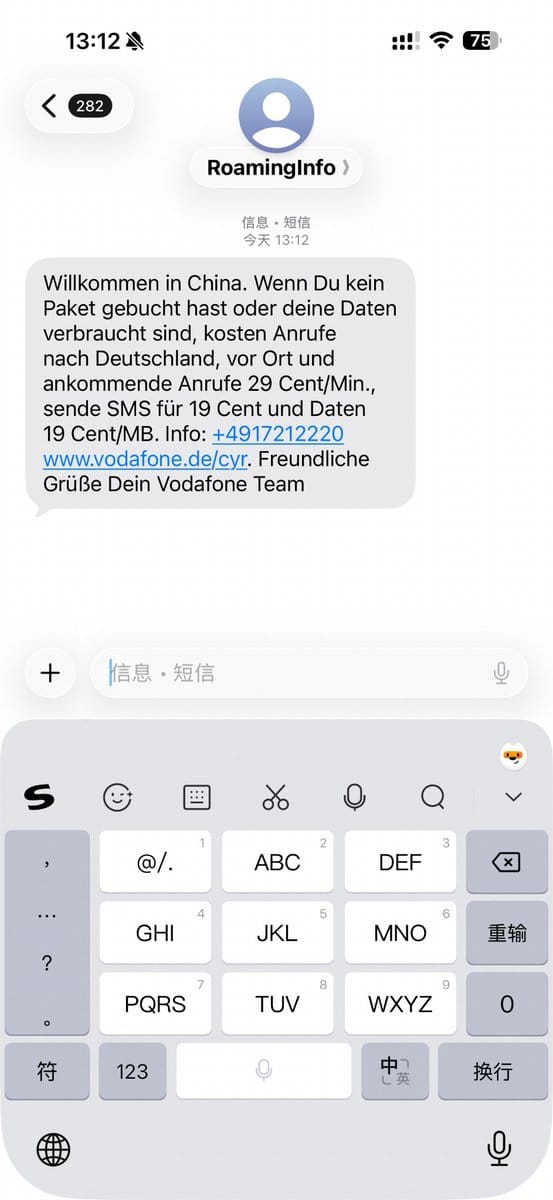Image resolution: width=553 pixels, height=1200 pixels.
Task: Open Sogou keyboard S logo menu
Action: pyautogui.click(x=39, y=797)
